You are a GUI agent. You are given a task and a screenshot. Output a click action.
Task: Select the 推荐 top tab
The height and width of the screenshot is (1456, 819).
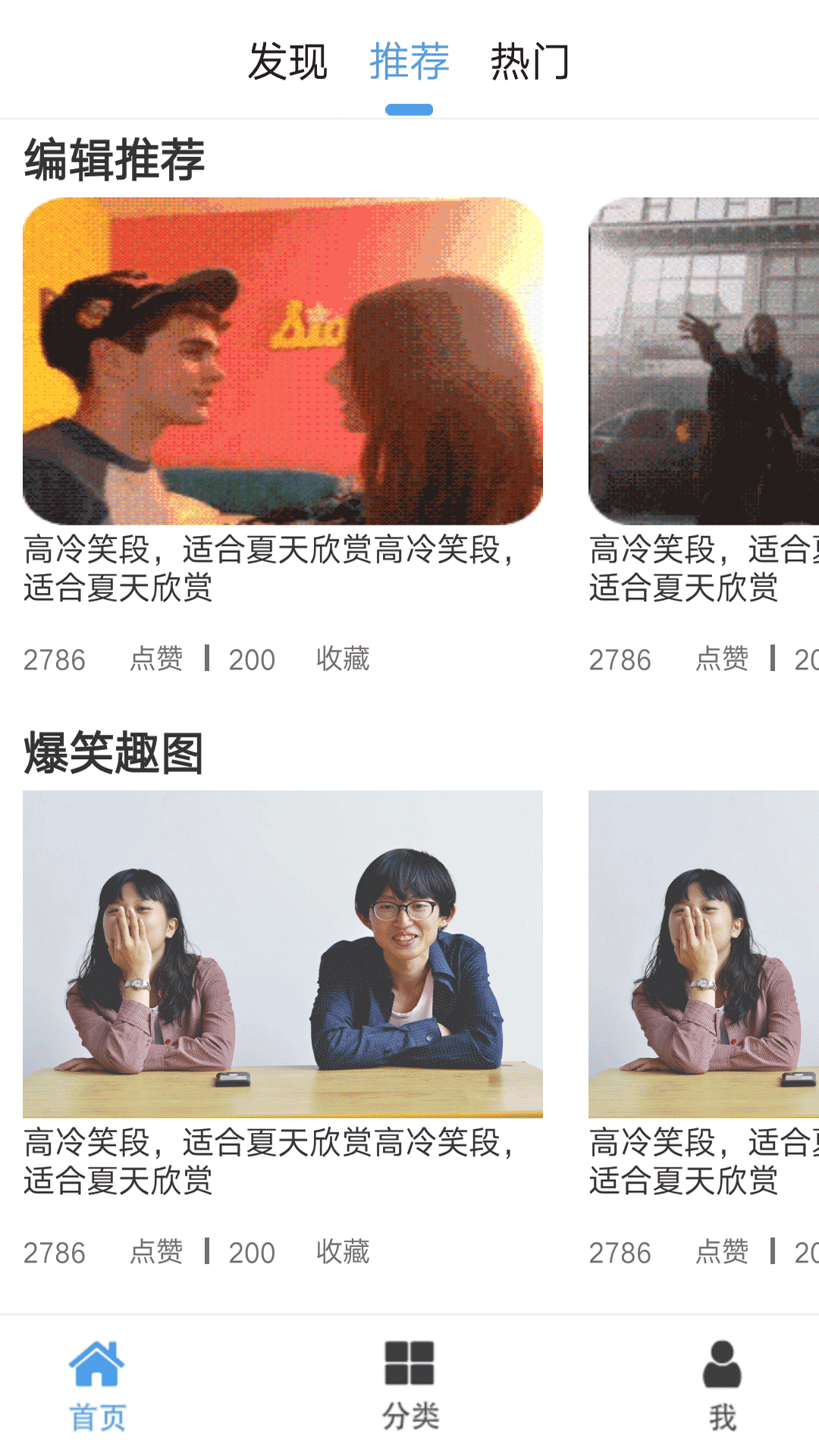coord(409,61)
